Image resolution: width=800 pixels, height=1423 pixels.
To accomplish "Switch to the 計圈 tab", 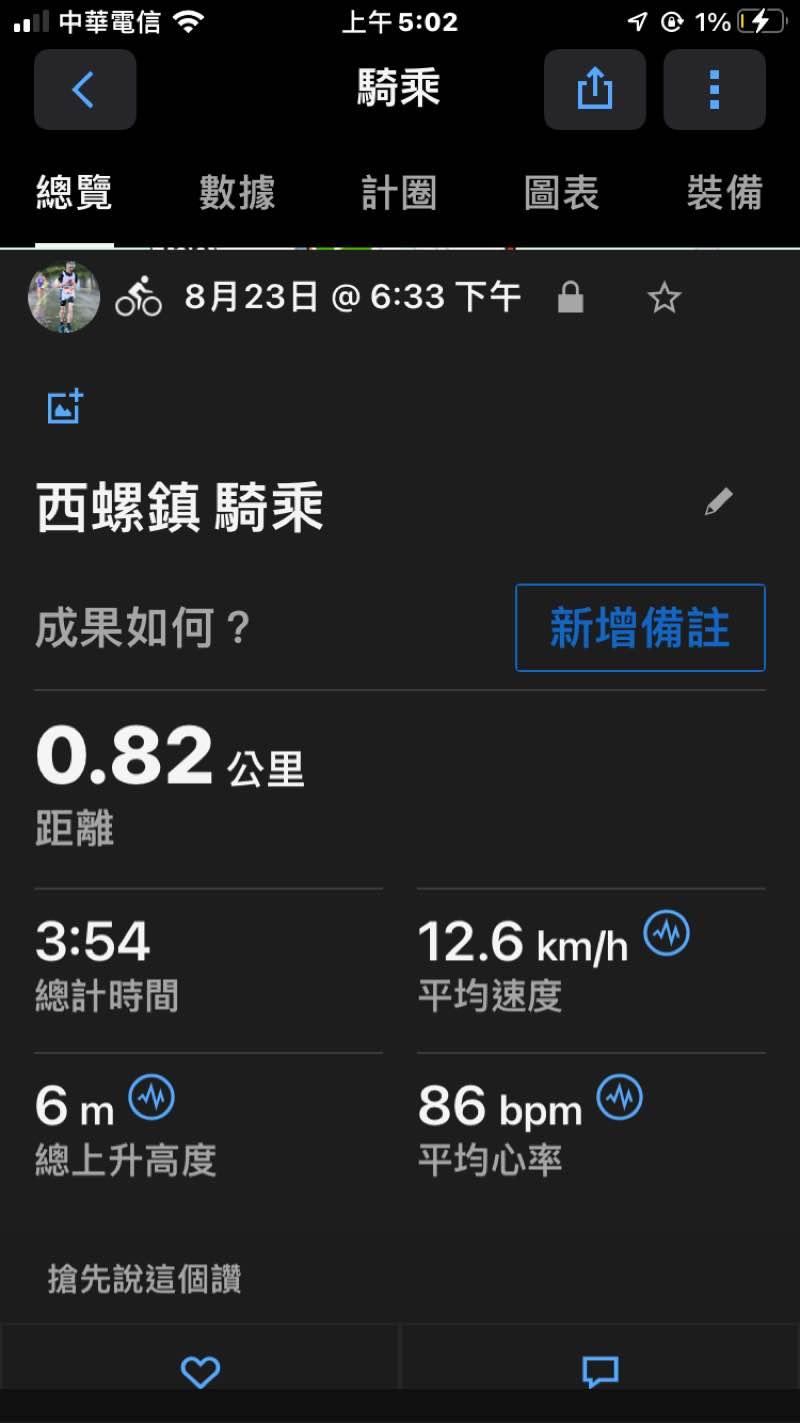I will (399, 193).
